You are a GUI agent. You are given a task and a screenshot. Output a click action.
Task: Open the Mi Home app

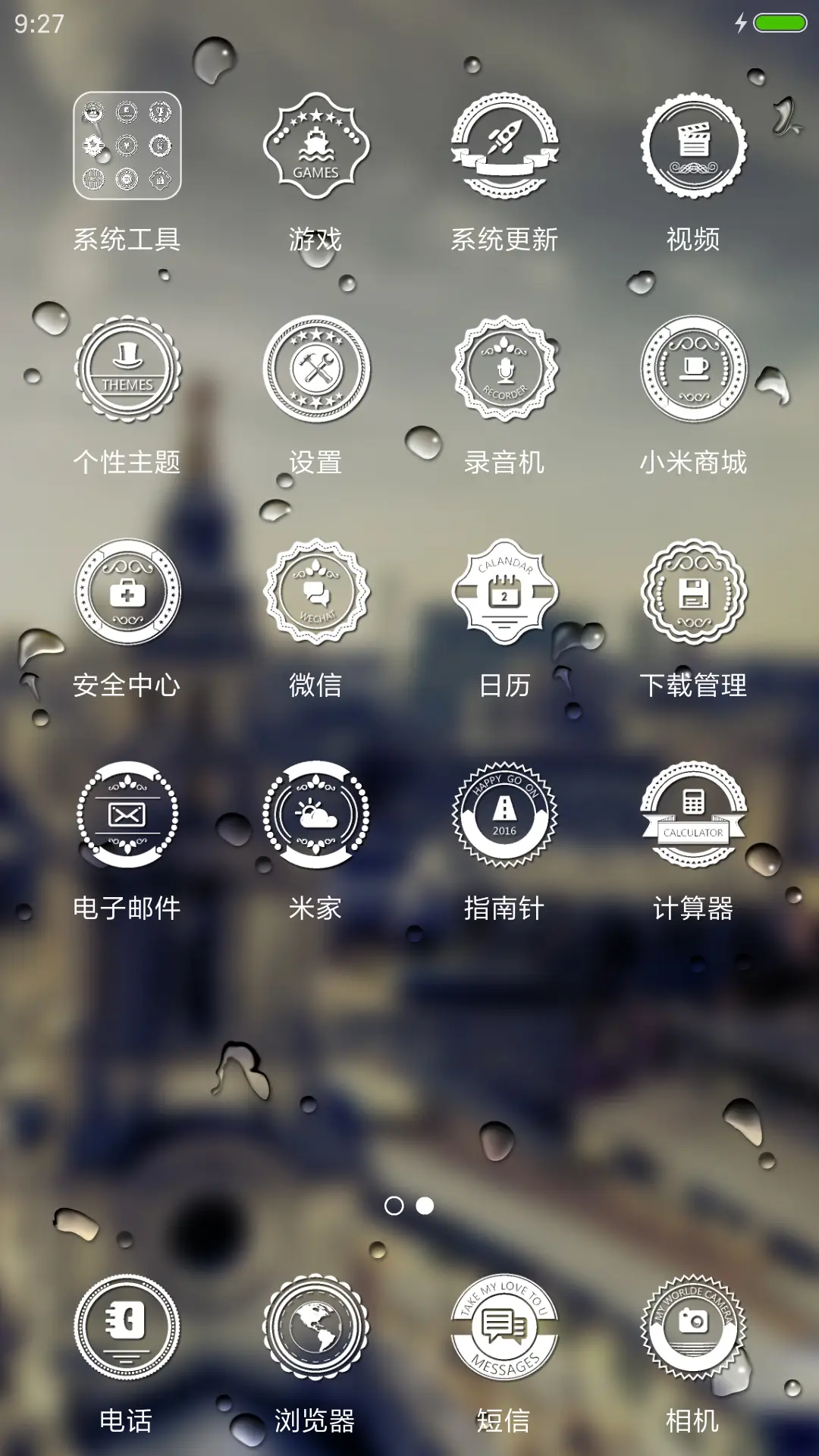pyautogui.click(x=314, y=819)
